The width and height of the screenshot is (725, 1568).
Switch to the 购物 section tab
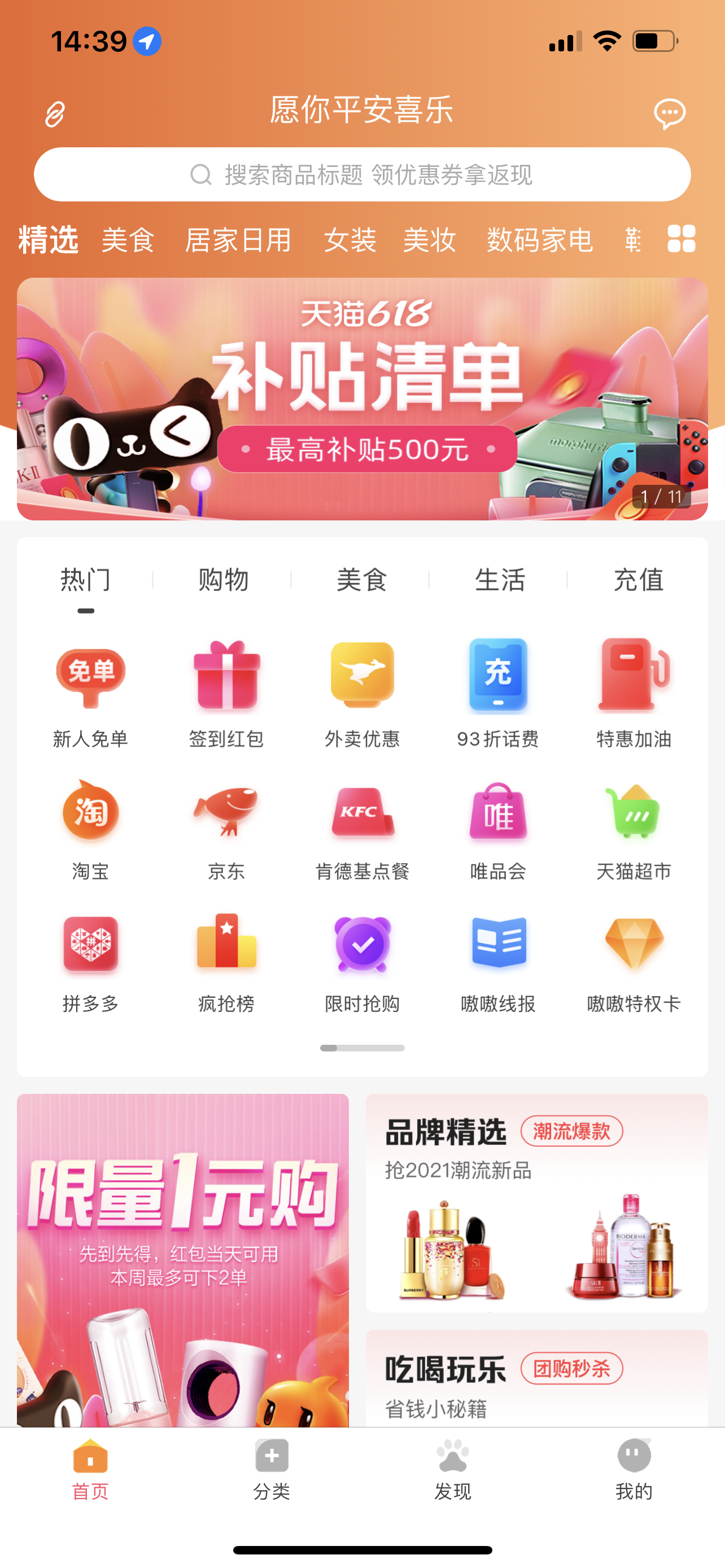click(x=223, y=580)
